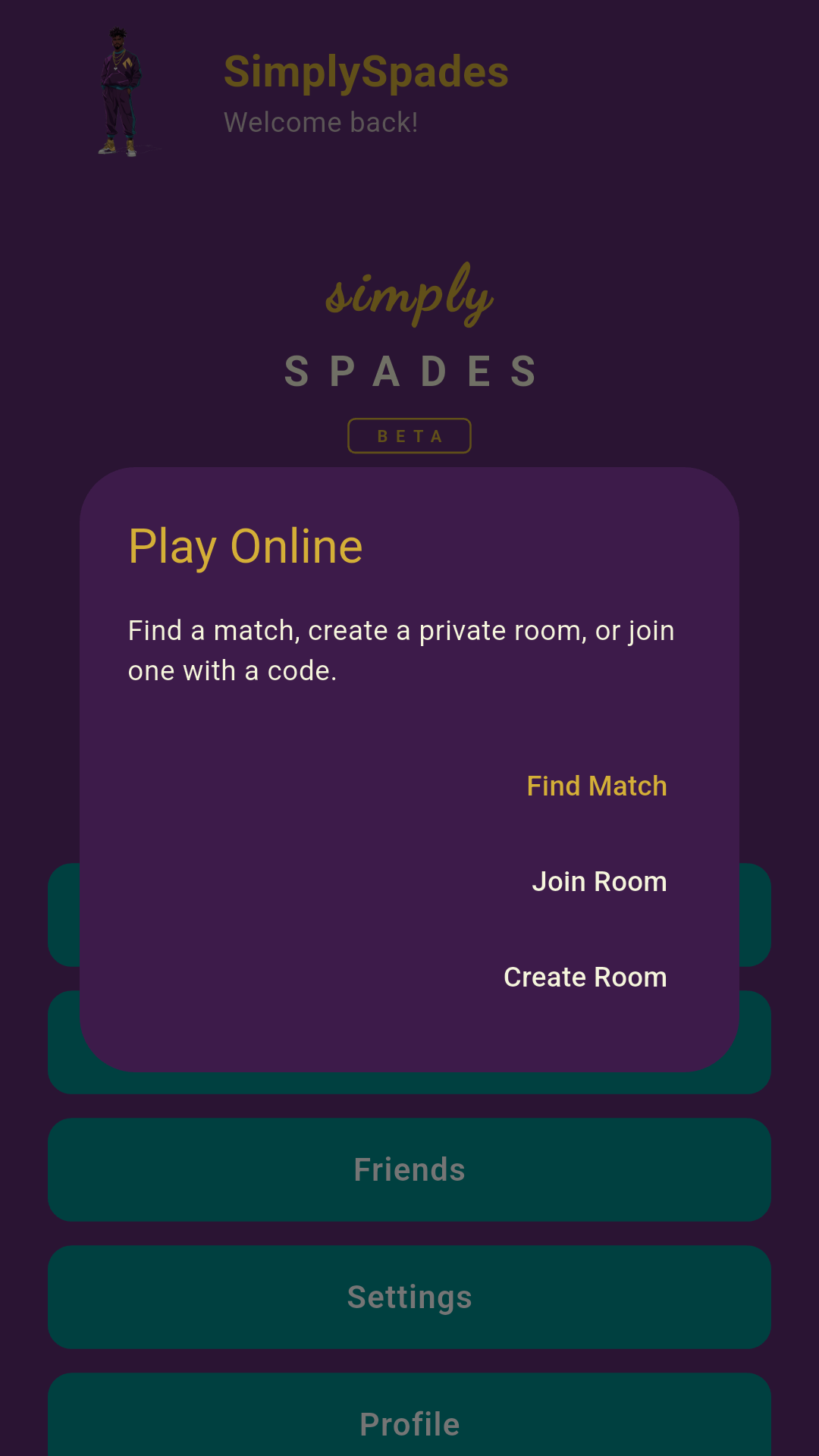Screen dimensions: 819x1456
Task: Click the gold BETA outline pill
Action: coord(409,435)
